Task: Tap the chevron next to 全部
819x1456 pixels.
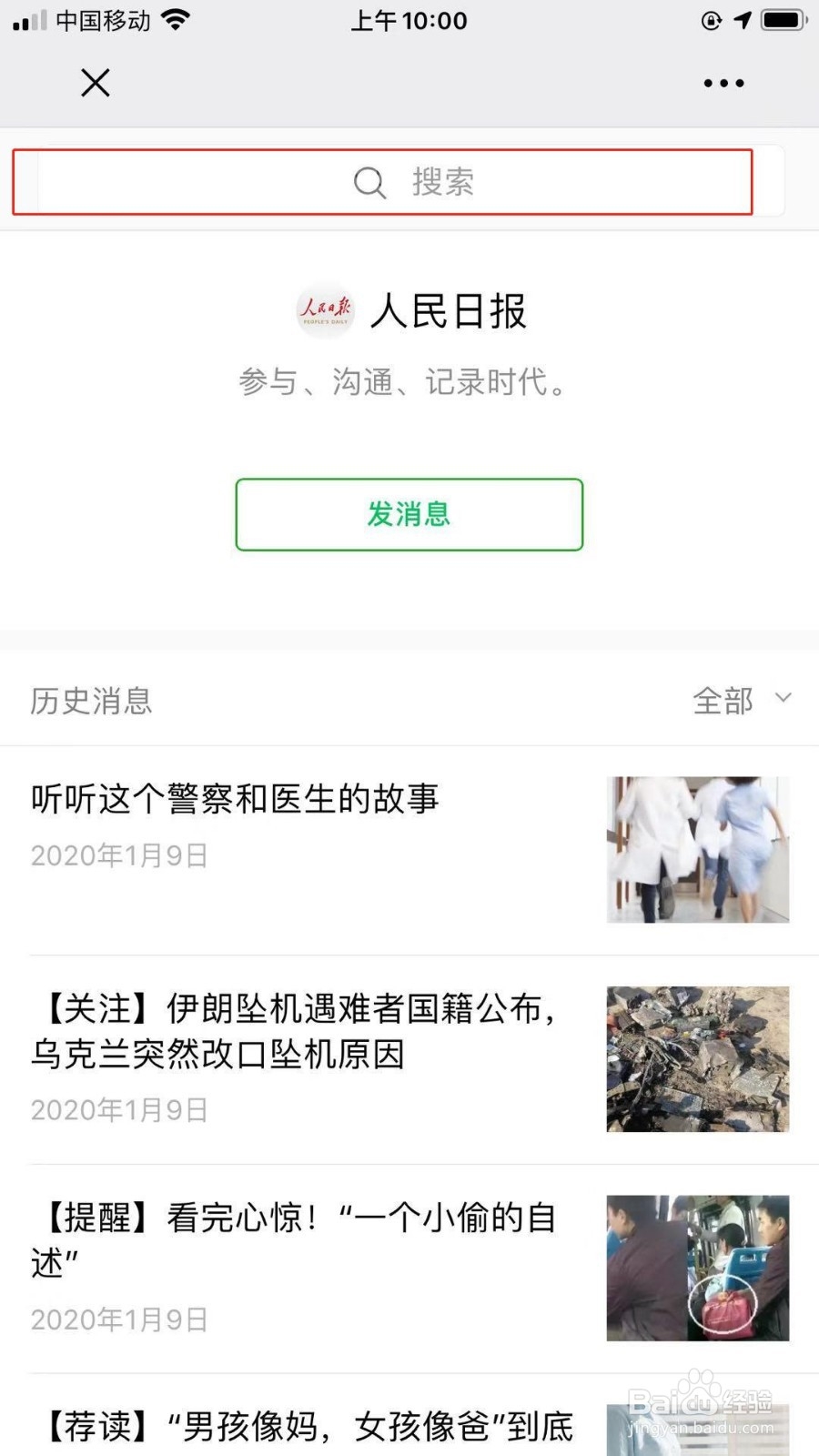Action: coord(783,700)
